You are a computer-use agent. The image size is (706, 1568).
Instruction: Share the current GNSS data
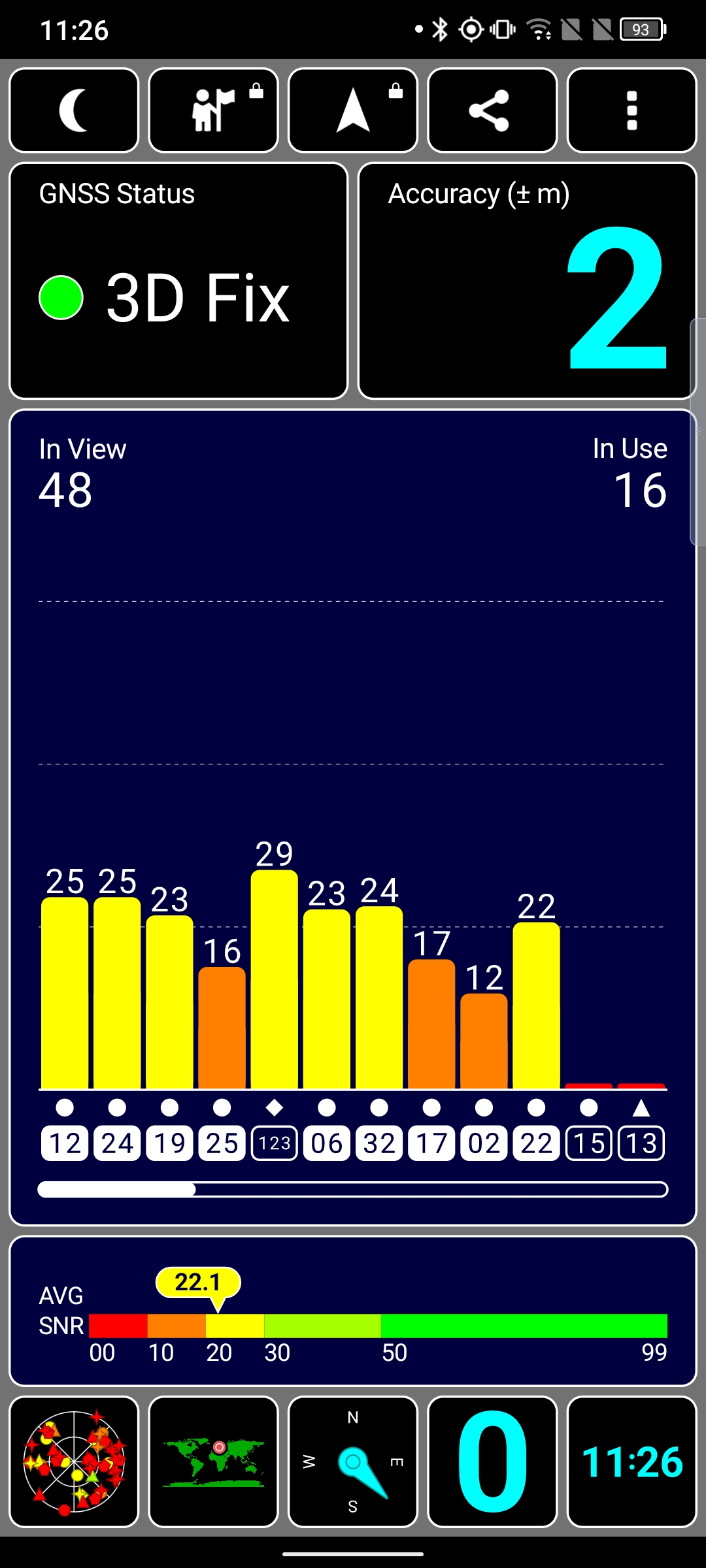(492, 110)
